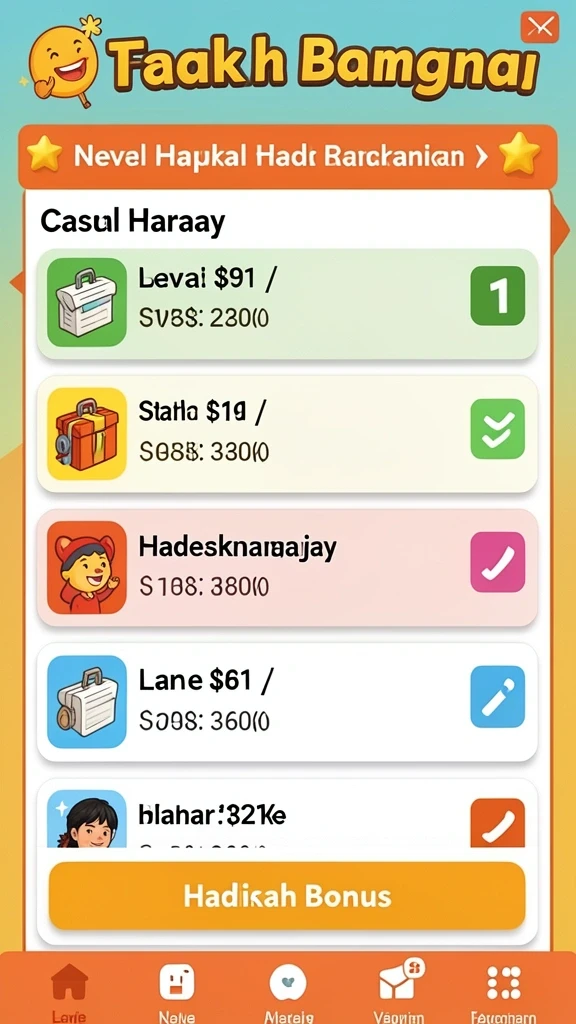The height and width of the screenshot is (1024, 576).
Task: Tap the pink check button on Hadesknamajay
Action: [x=498, y=562]
